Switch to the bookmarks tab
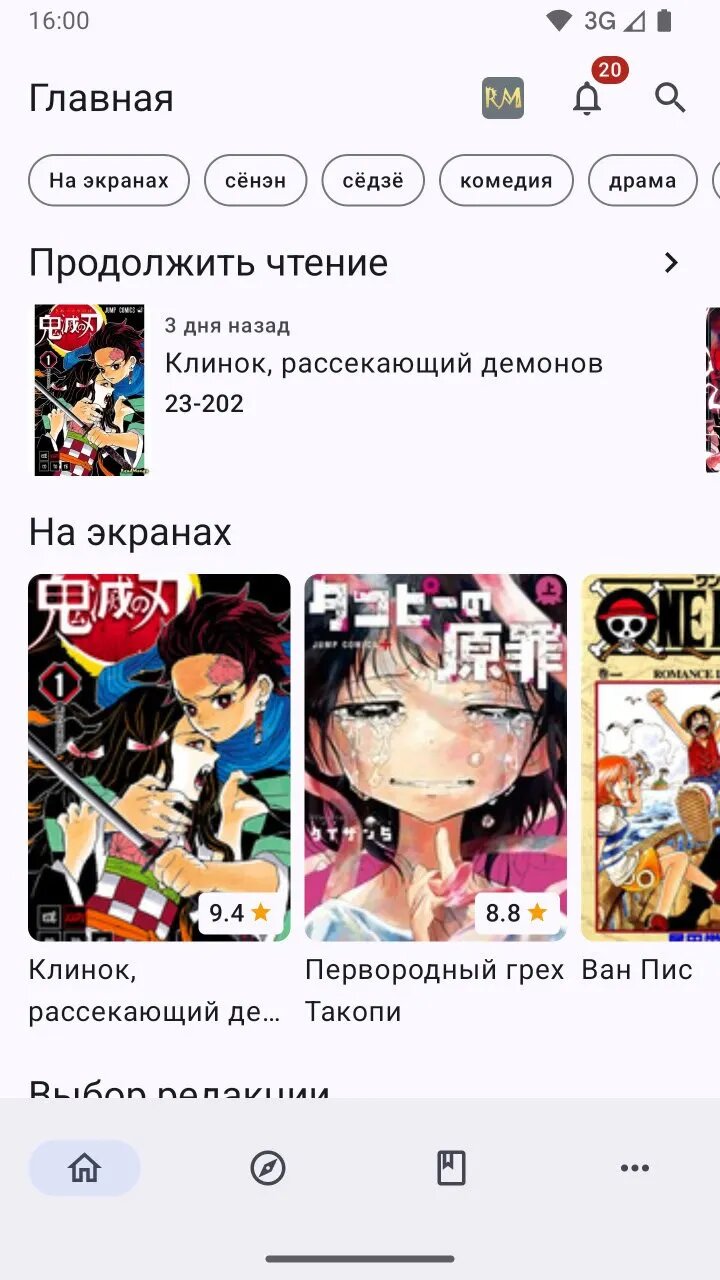This screenshot has height=1280, width=720. point(451,1168)
